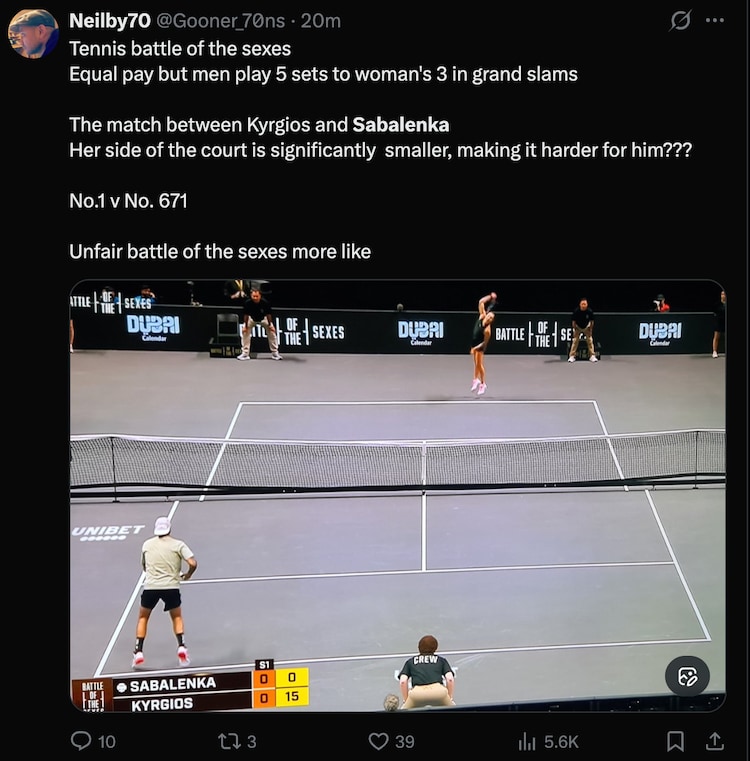Bookmark this post
This screenshot has height=761, width=750.
(675, 741)
